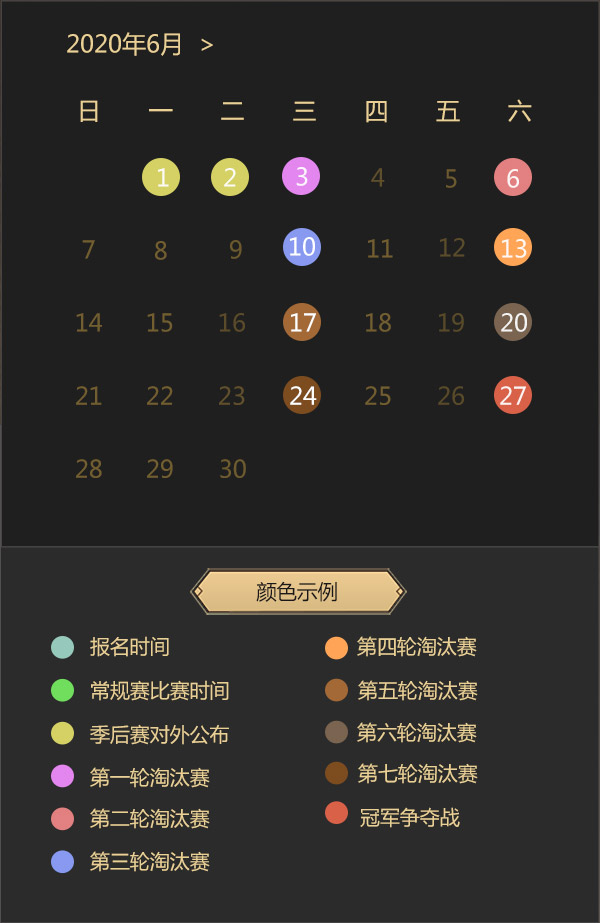
Task: Select the brown highlighted date 17
Action: (302, 322)
